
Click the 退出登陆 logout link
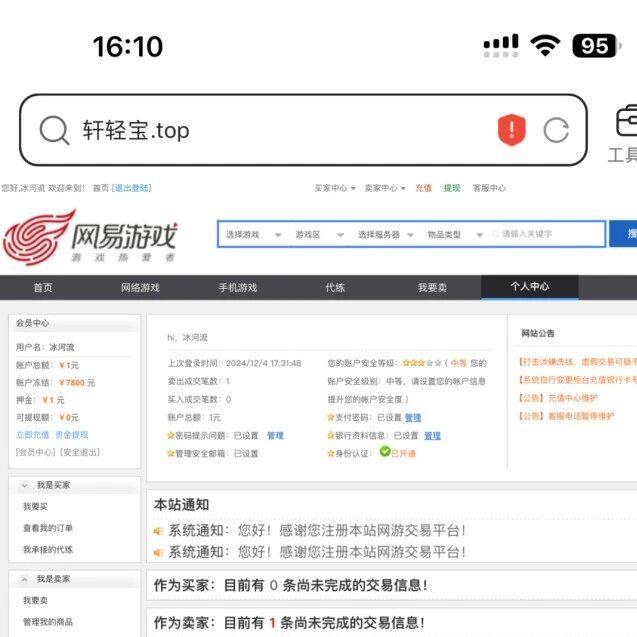(x=131, y=188)
